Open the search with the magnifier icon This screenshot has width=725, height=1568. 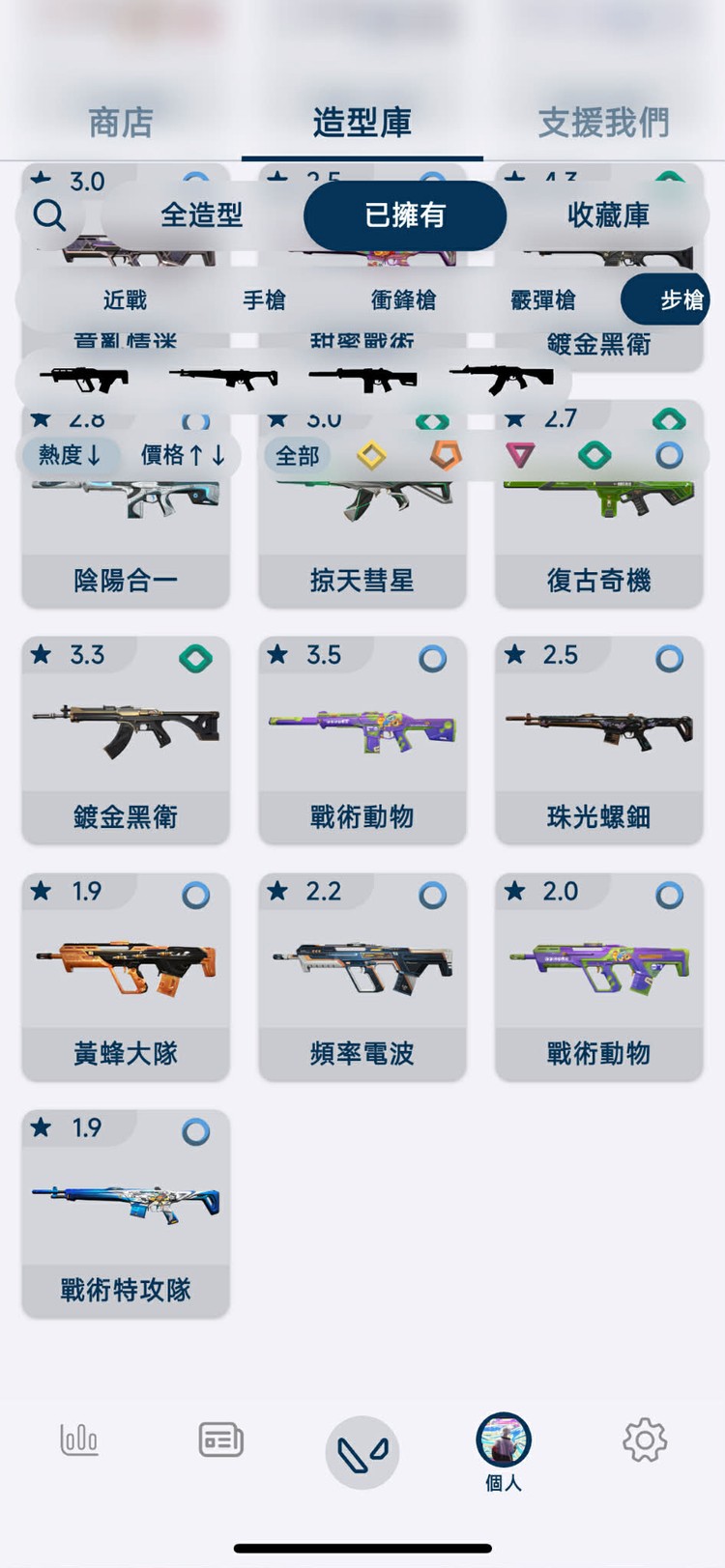(x=50, y=216)
